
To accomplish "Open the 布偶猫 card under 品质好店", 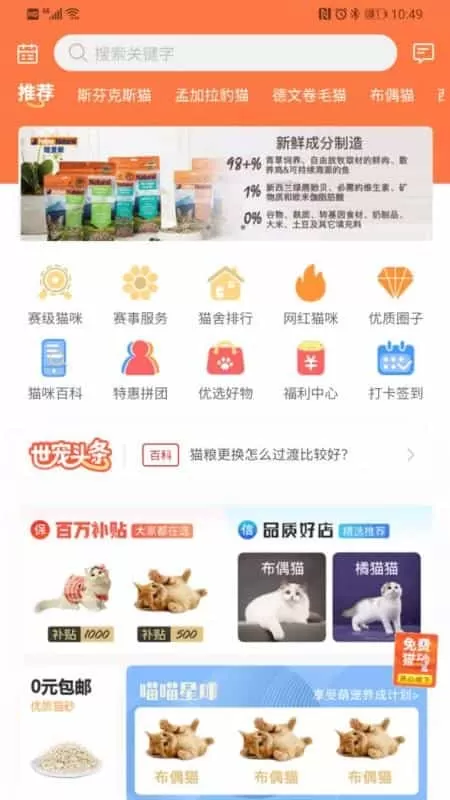I will (x=282, y=597).
